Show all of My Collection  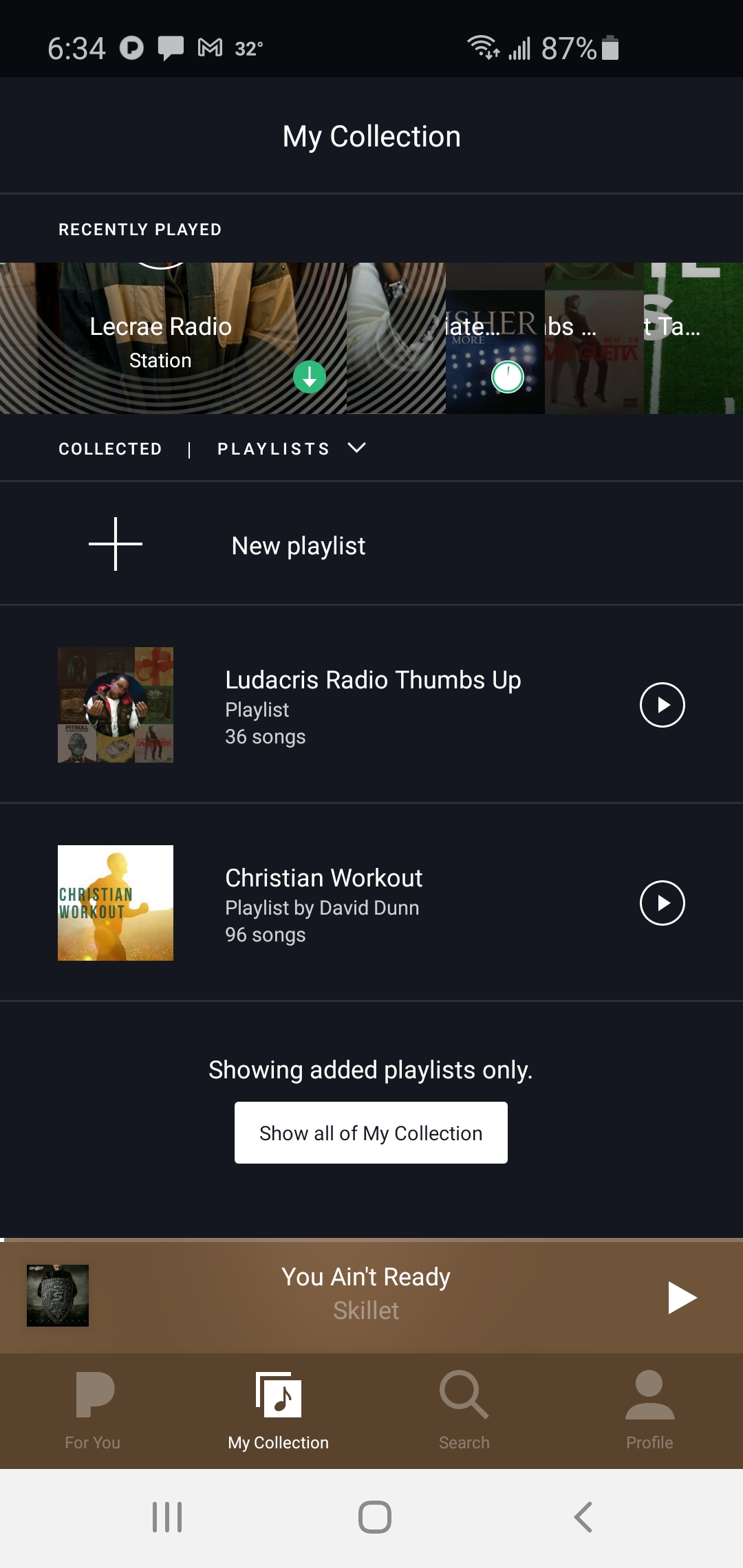point(371,1133)
